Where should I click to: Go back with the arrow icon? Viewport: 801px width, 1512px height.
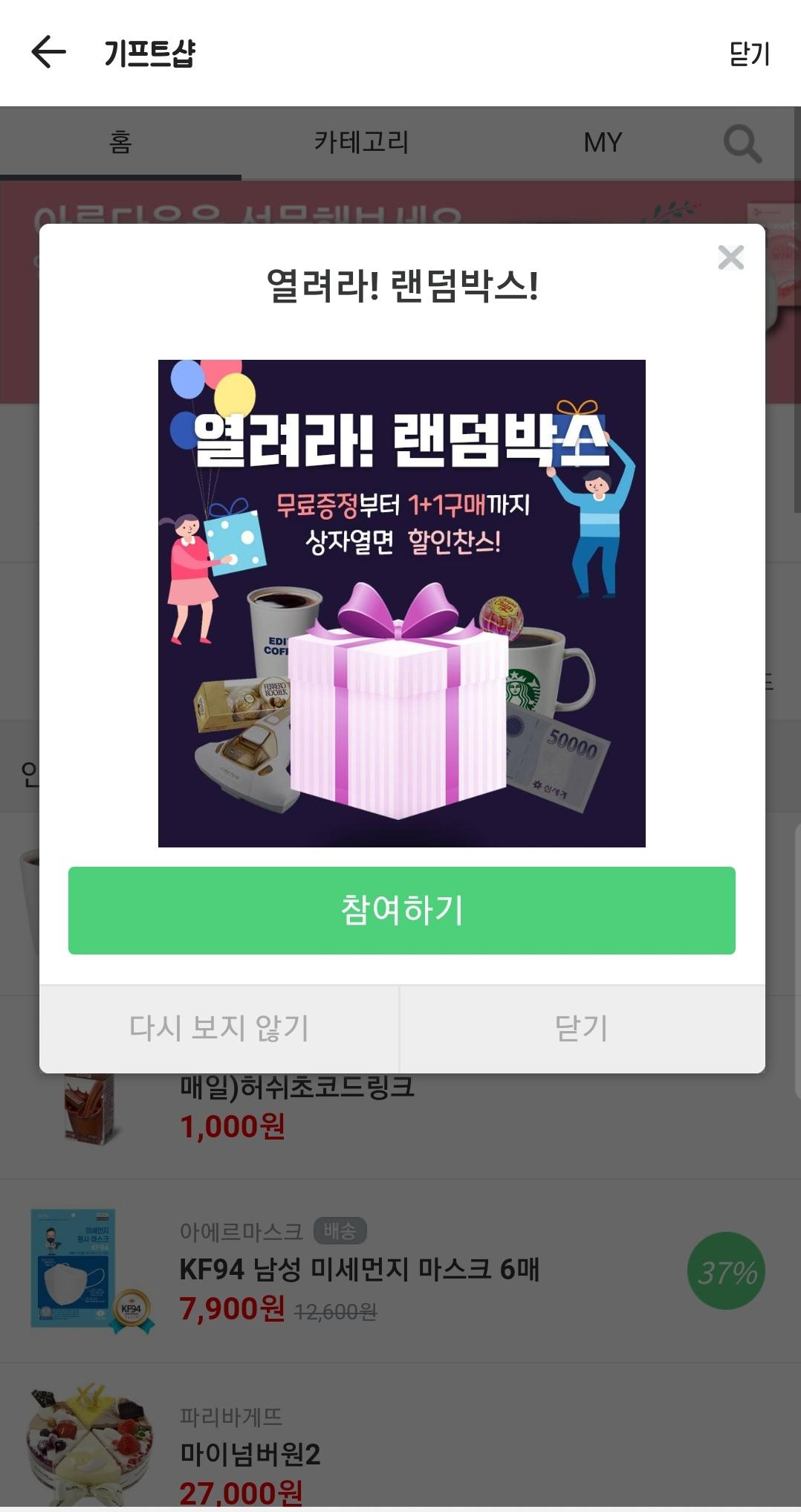(49, 52)
